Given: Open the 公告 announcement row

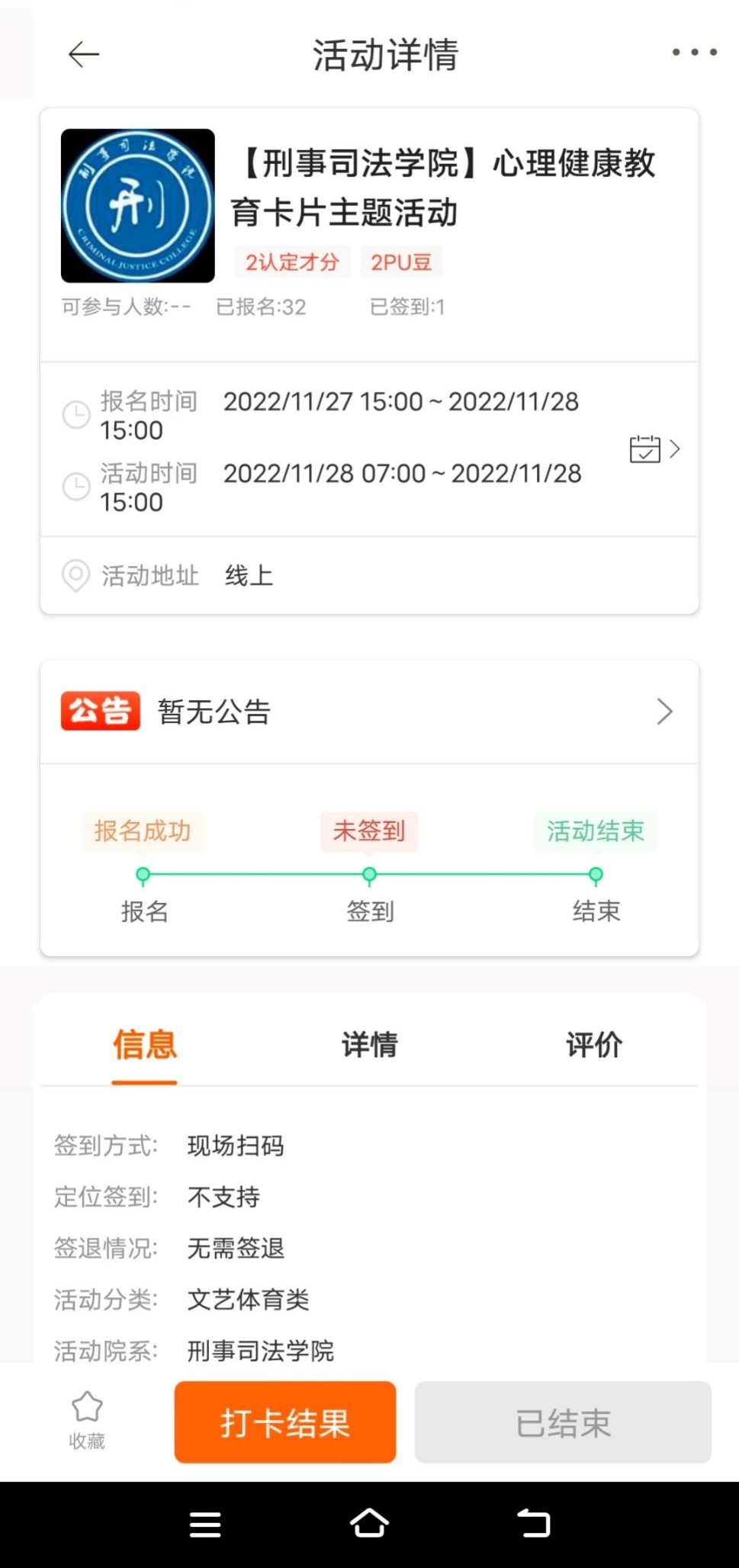Looking at the screenshot, I should coord(369,712).
